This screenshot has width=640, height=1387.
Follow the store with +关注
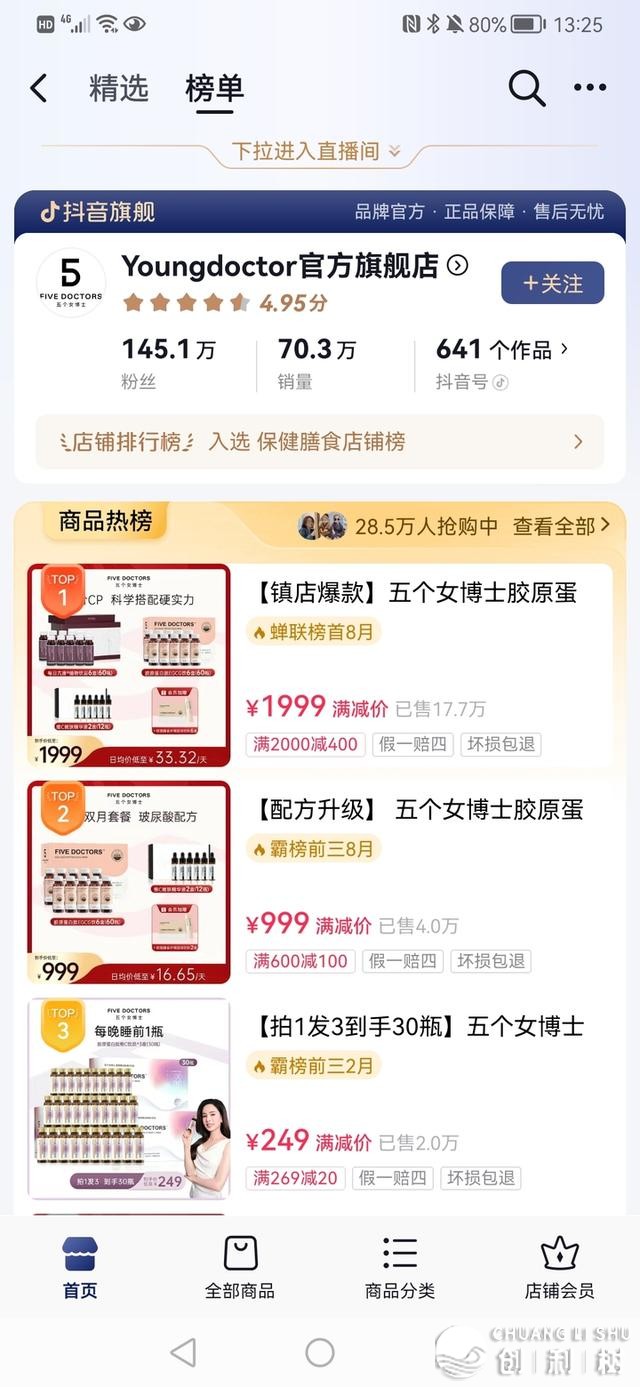pos(552,283)
